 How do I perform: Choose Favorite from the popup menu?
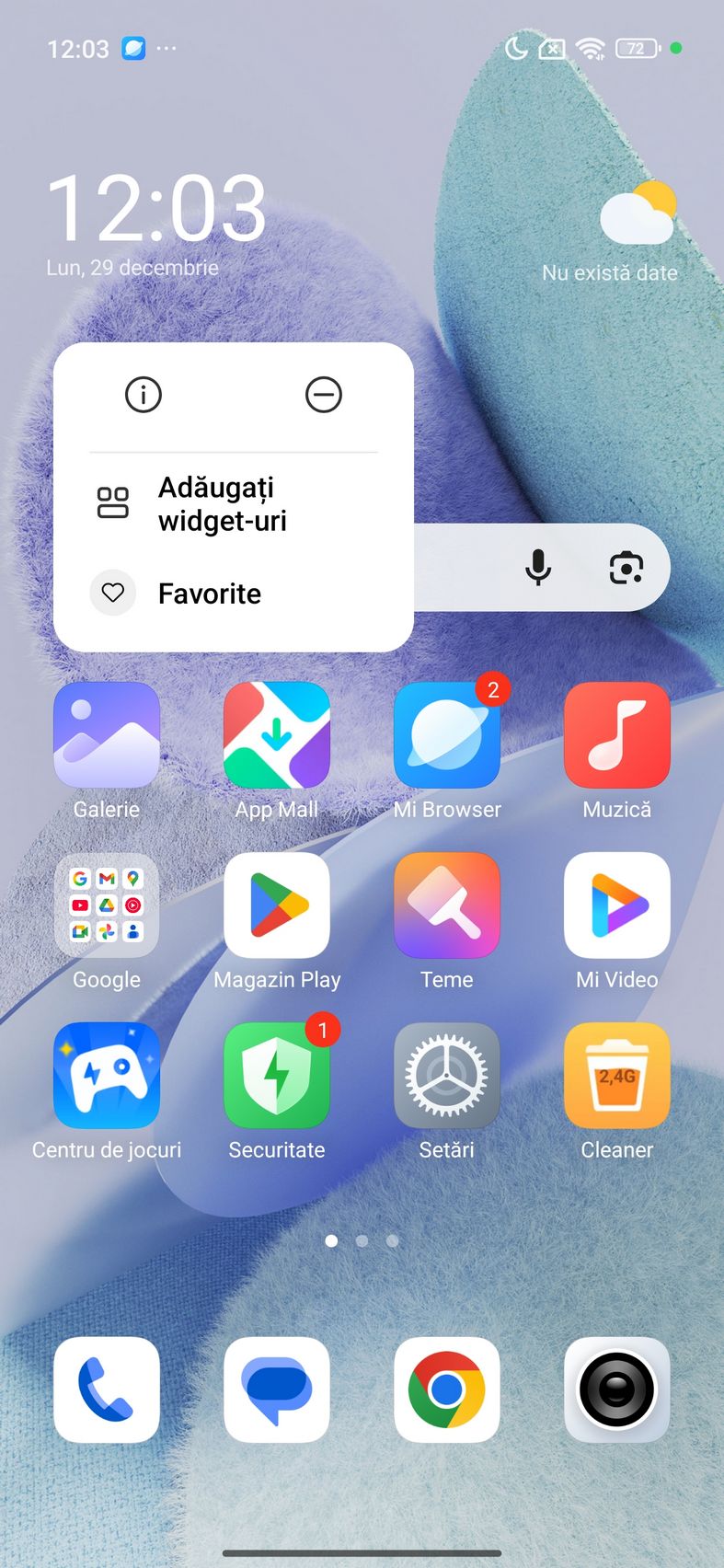(208, 594)
